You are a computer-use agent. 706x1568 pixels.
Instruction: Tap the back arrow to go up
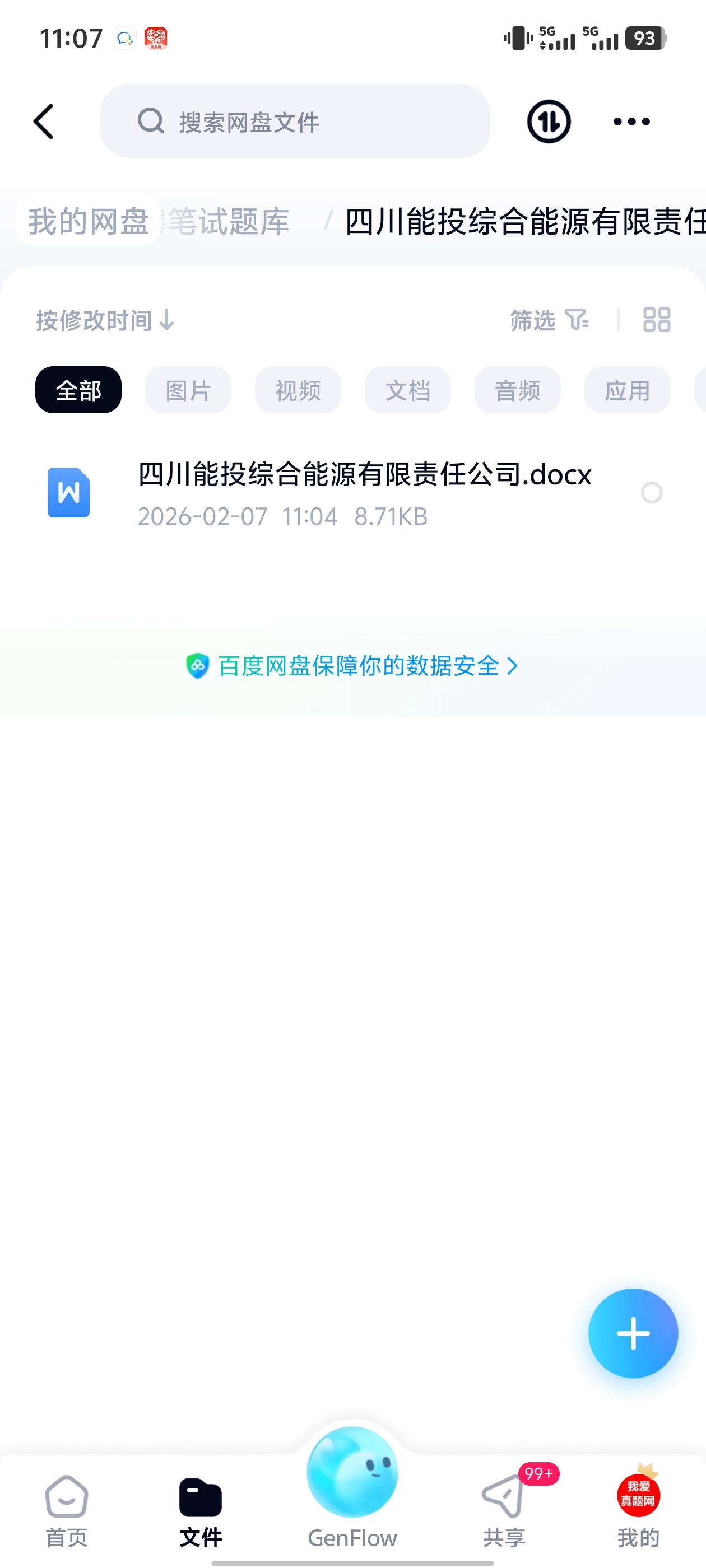coord(44,121)
